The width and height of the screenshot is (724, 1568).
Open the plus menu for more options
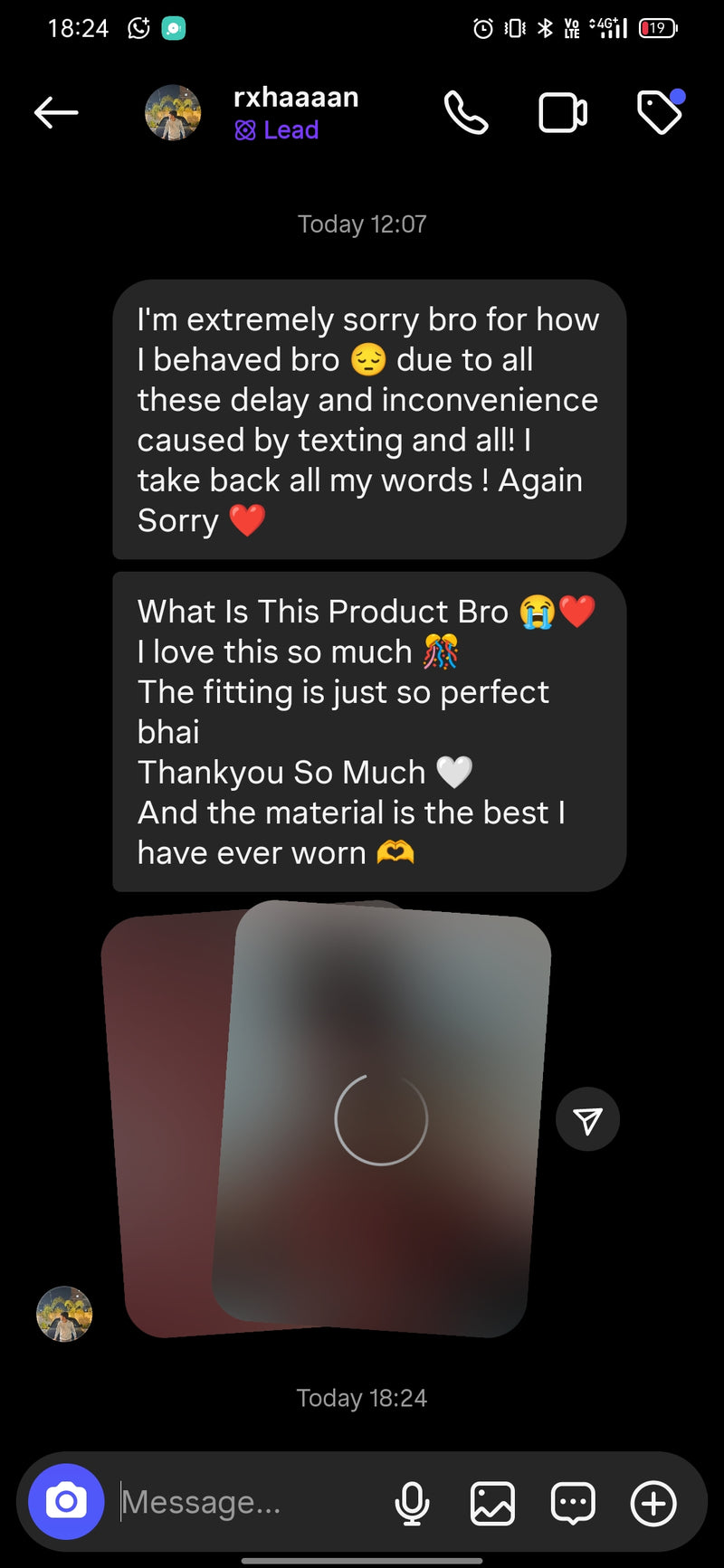pos(653,1503)
